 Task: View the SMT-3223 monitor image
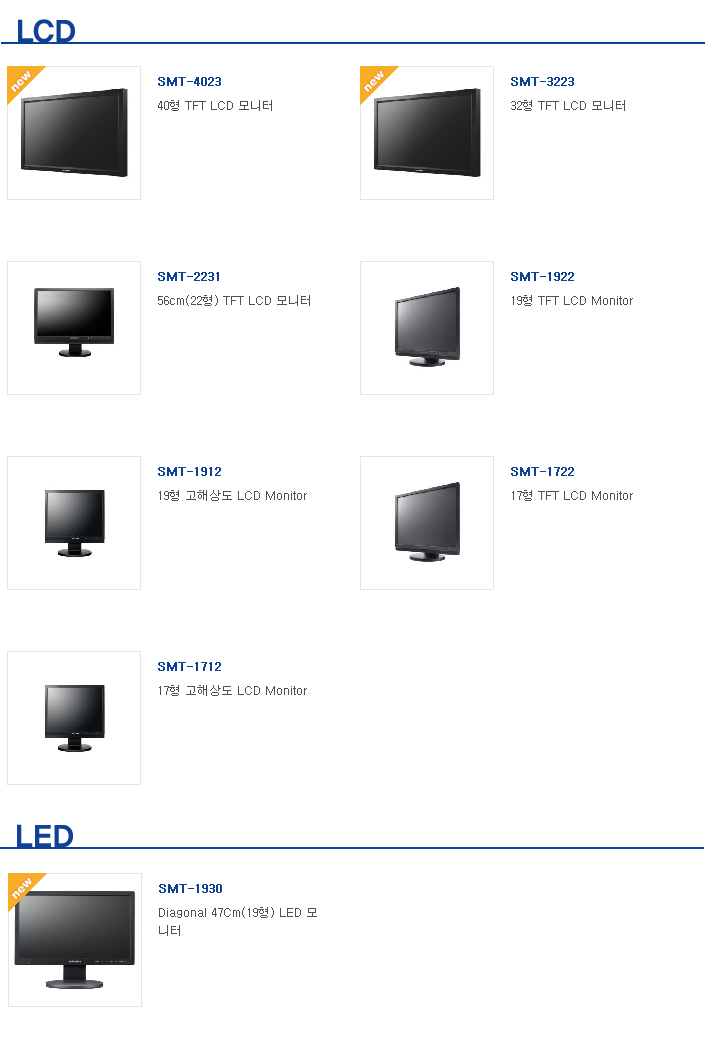pyautogui.click(x=427, y=133)
